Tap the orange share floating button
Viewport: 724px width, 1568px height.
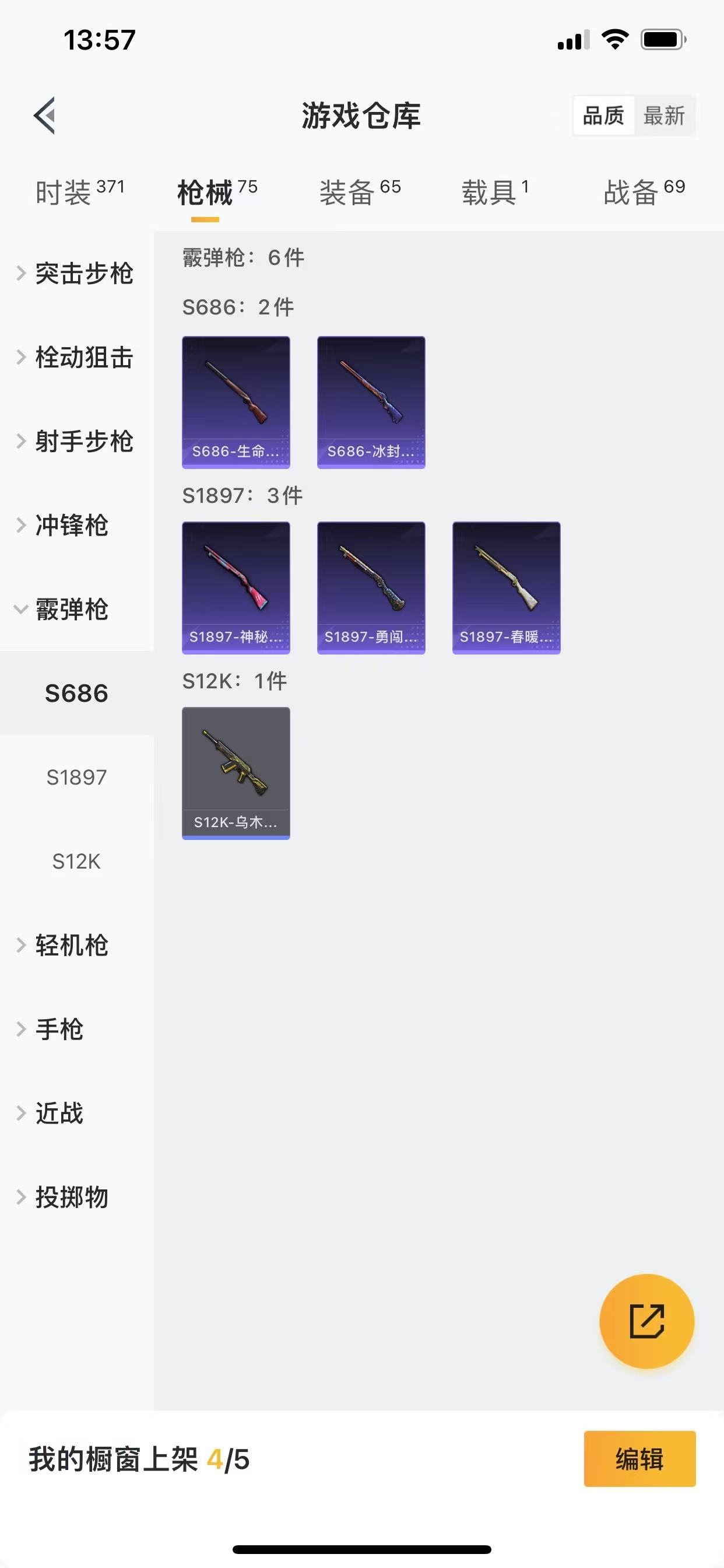tap(646, 1321)
